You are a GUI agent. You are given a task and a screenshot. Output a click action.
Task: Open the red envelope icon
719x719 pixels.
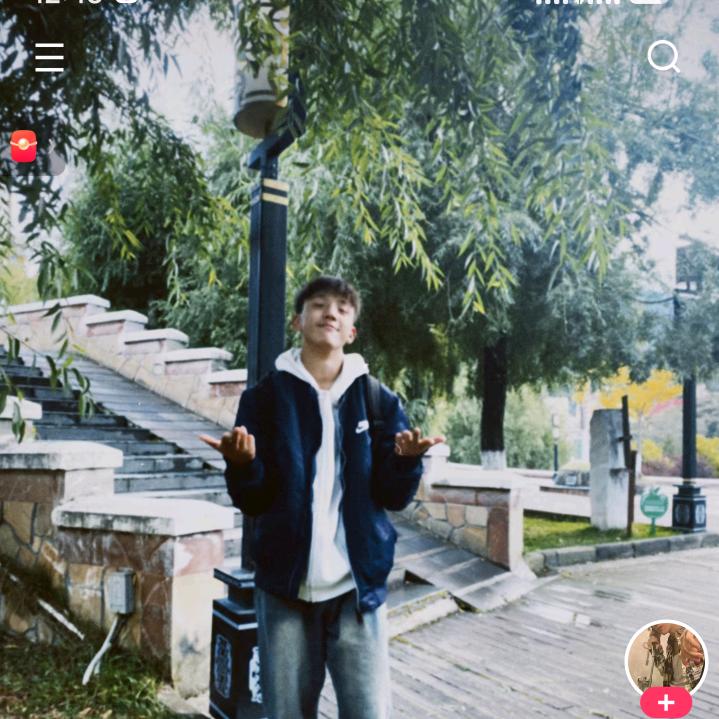24,146
